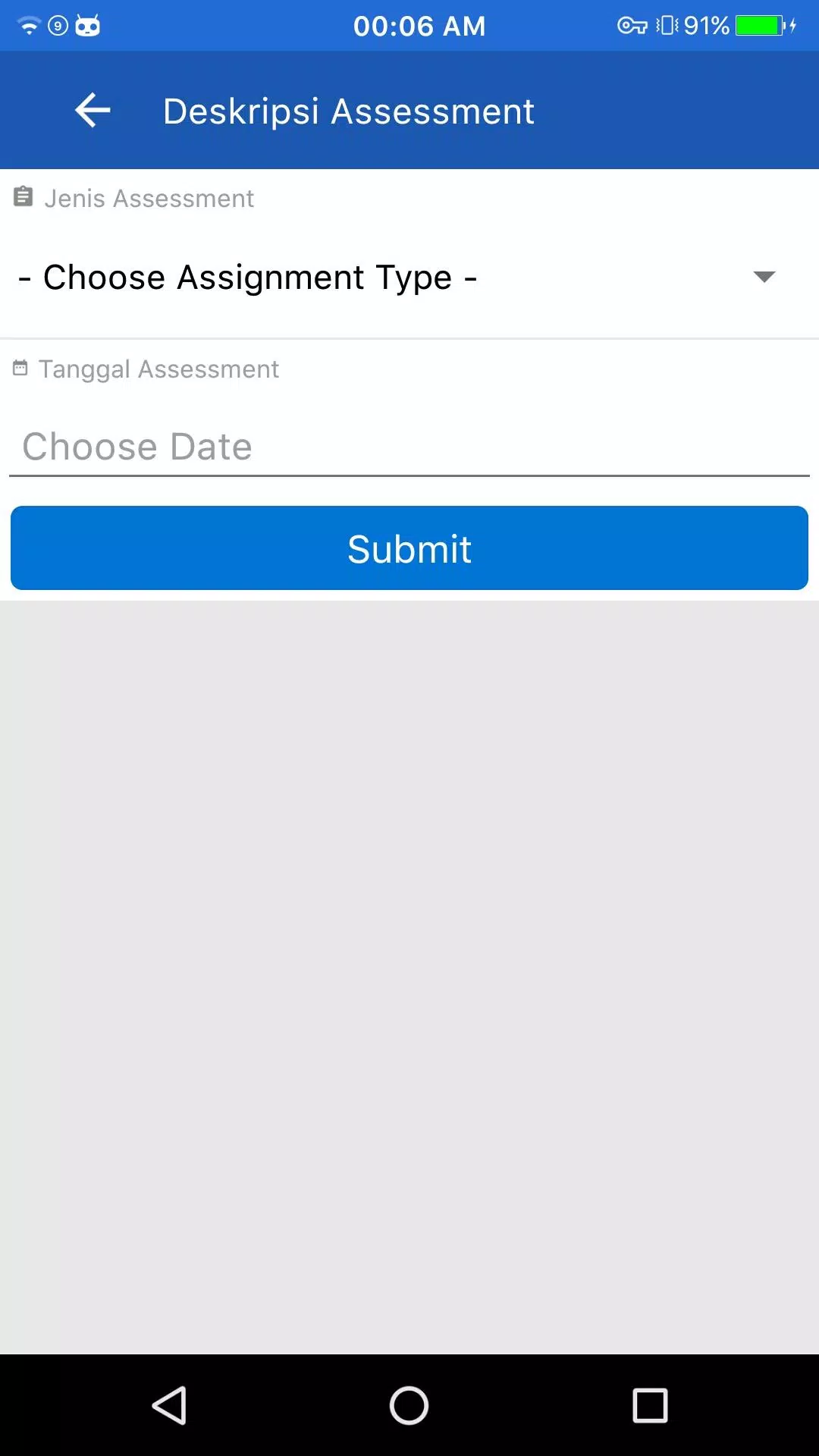Expand the Choose Assignment Type dropdown

409,278
